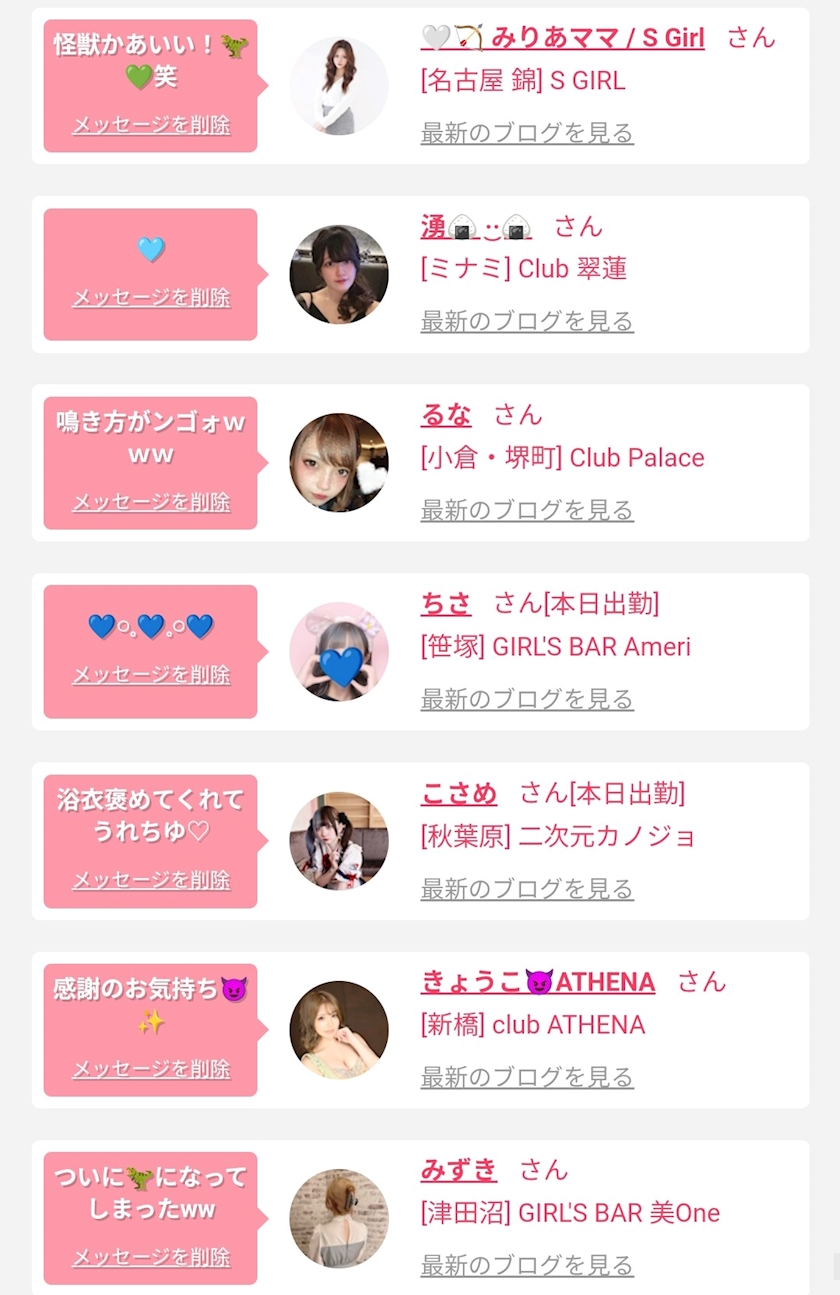View みずき's latest blog
Screen dimensions: 840x1295
(x=527, y=1265)
